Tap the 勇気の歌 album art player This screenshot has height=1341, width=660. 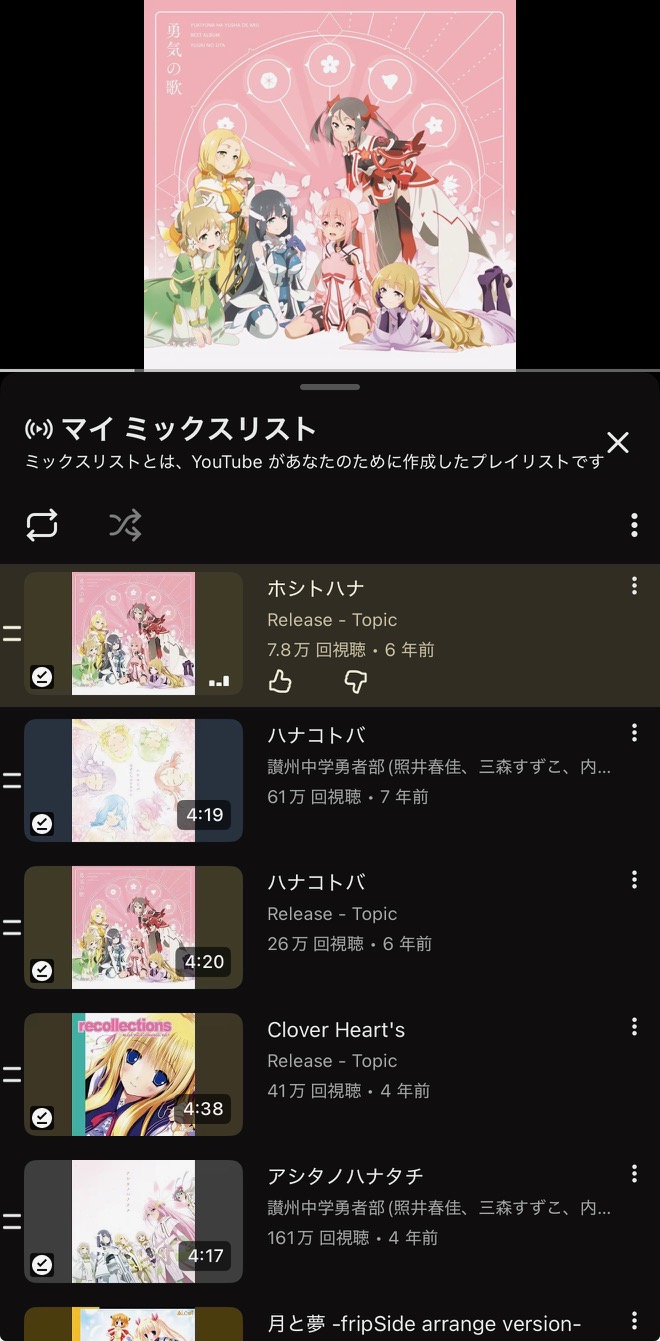(330, 185)
